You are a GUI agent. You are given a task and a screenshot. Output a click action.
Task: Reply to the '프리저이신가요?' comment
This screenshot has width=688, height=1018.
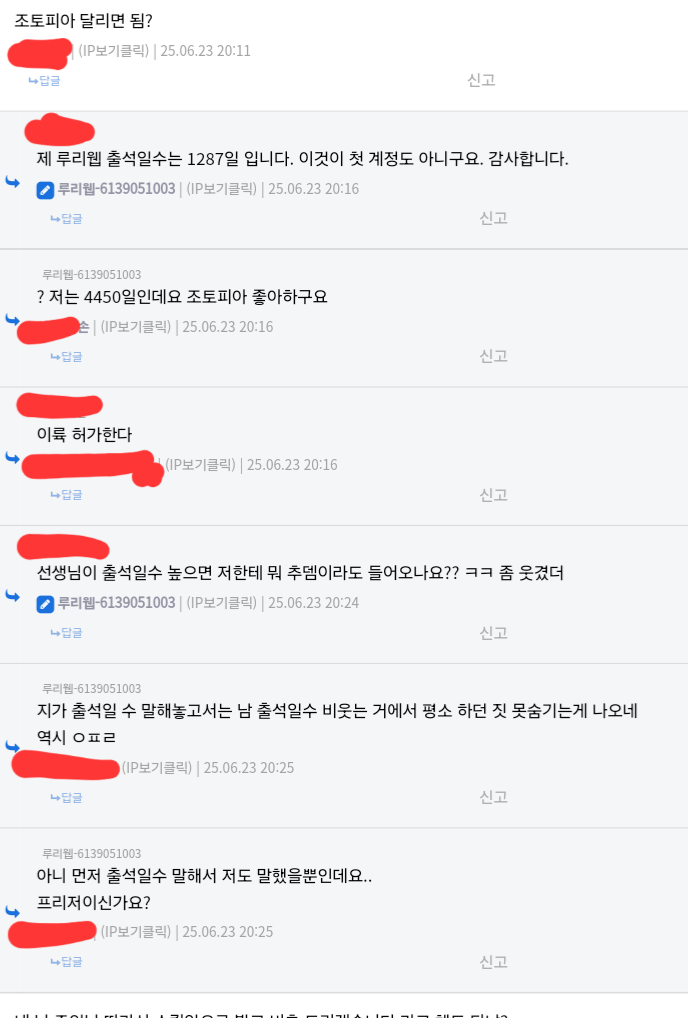pyautogui.click(x=66, y=962)
